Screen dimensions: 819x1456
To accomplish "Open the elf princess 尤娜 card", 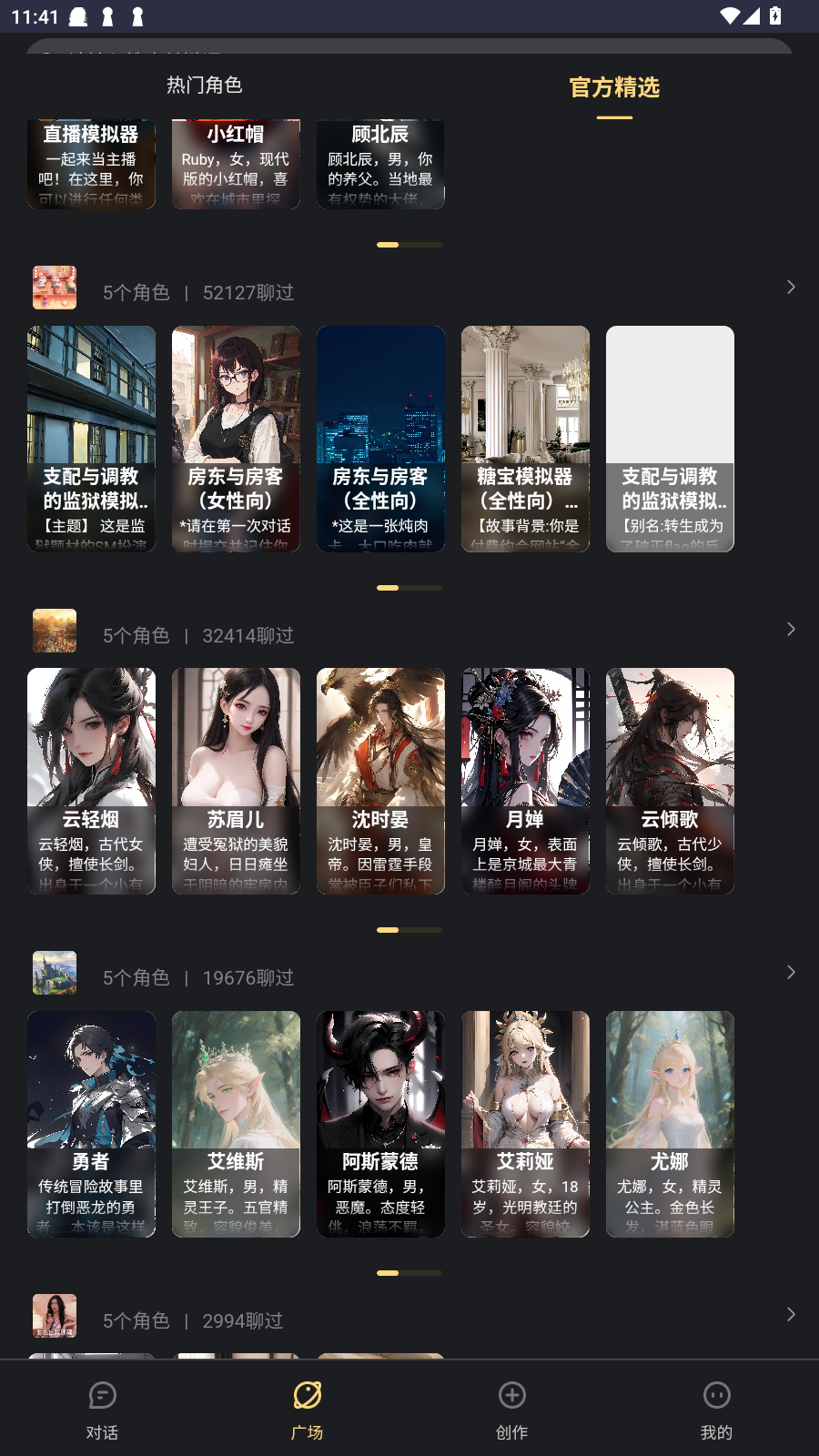I will pyautogui.click(x=670, y=1124).
